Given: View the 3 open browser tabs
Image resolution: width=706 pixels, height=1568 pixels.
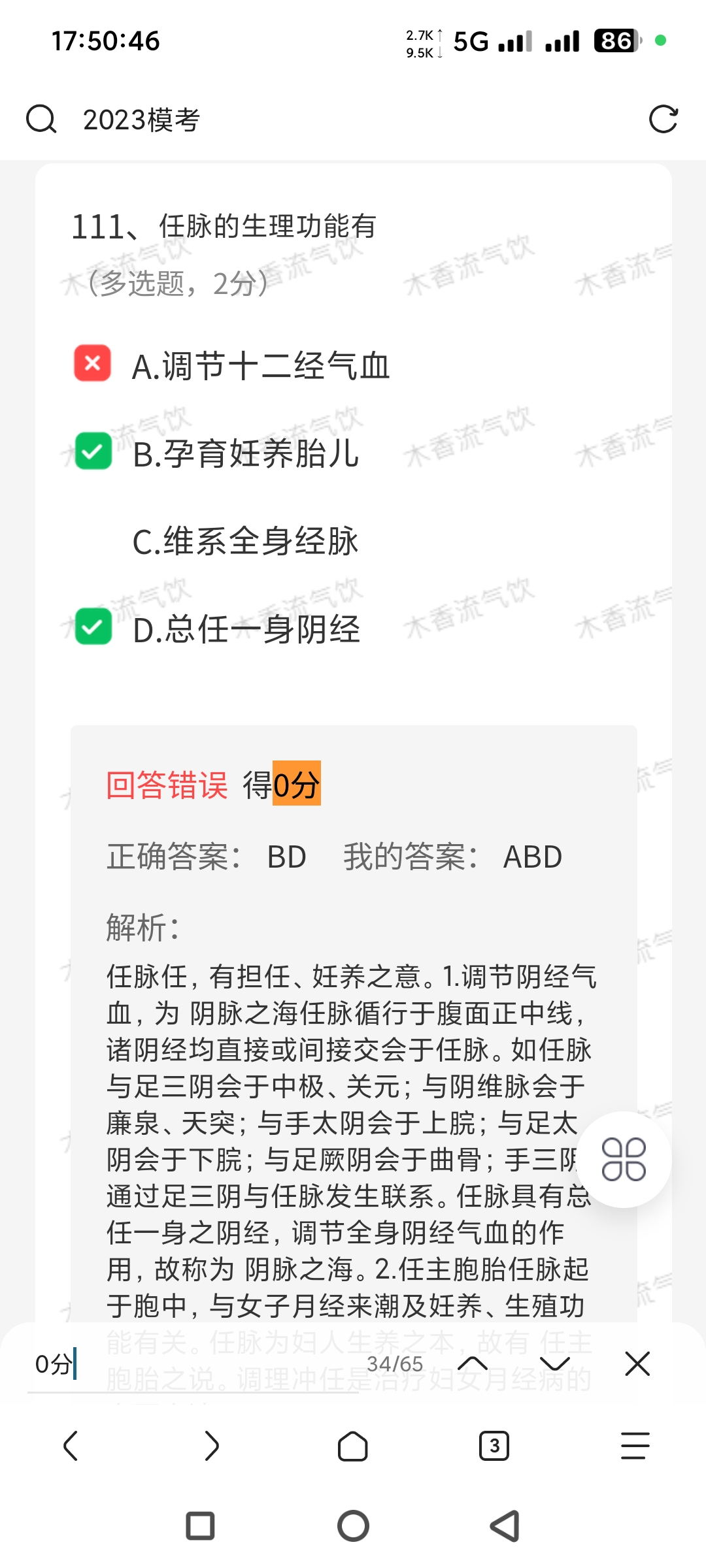Looking at the screenshot, I should (x=494, y=1446).
